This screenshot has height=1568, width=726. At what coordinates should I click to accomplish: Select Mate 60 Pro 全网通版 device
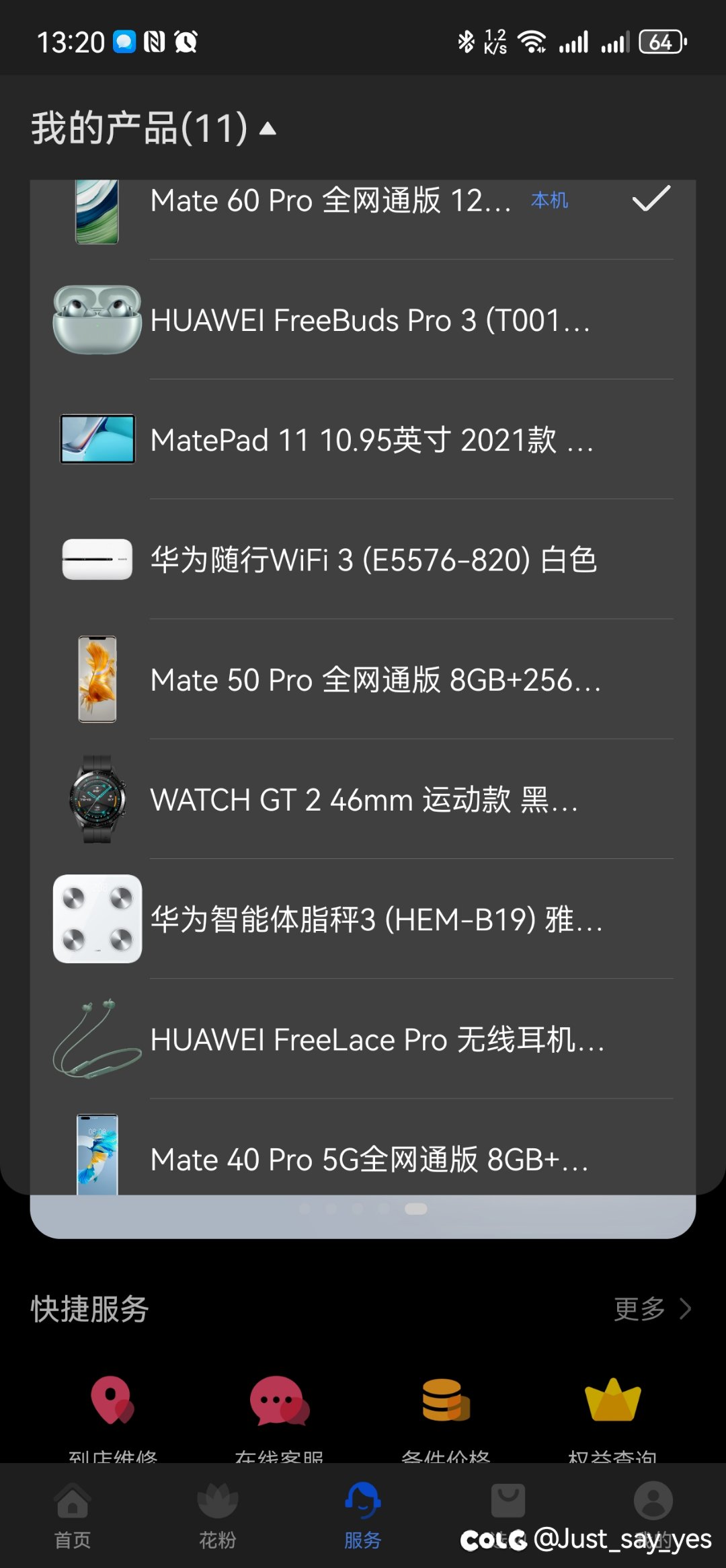tap(363, 202)
